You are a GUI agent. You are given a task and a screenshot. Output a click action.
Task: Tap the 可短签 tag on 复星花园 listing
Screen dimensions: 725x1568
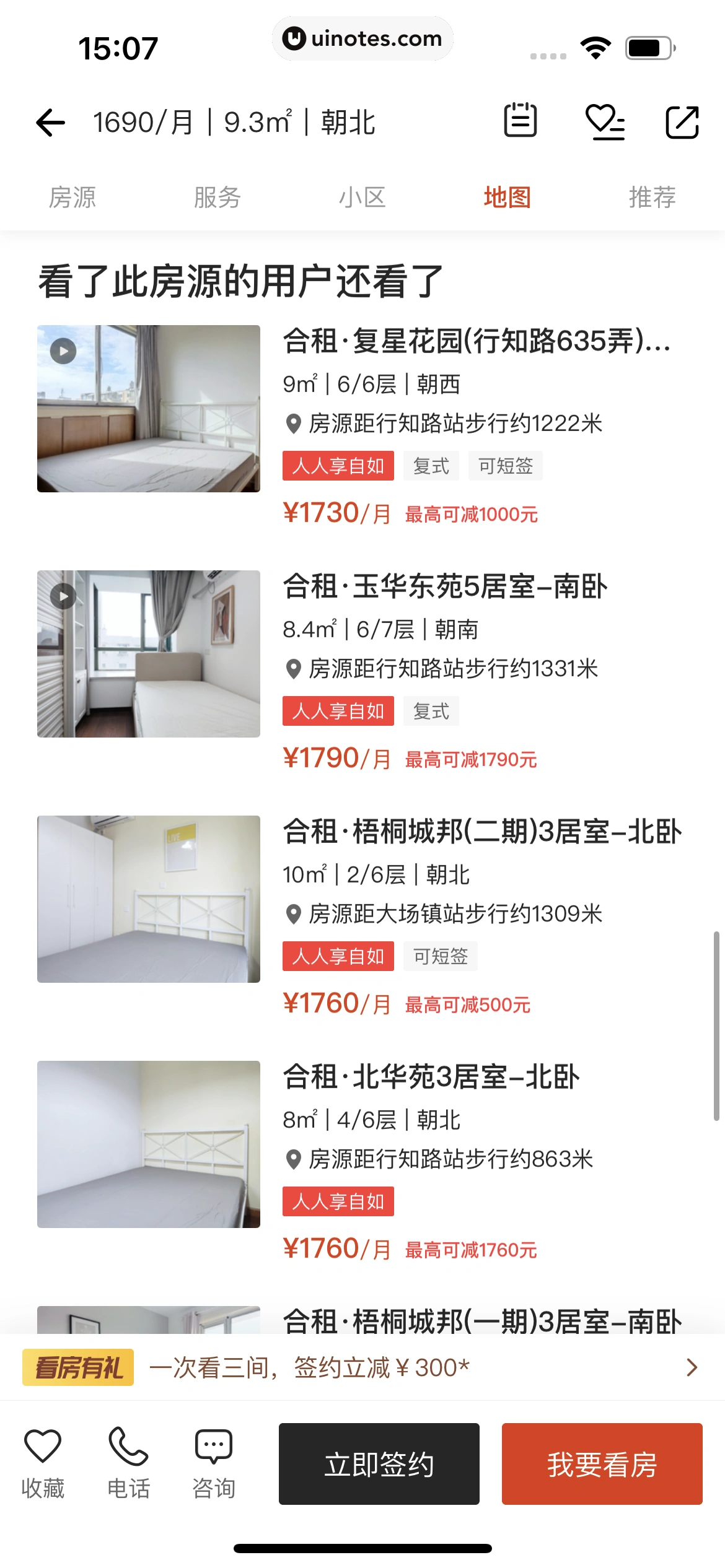[505, 466]
